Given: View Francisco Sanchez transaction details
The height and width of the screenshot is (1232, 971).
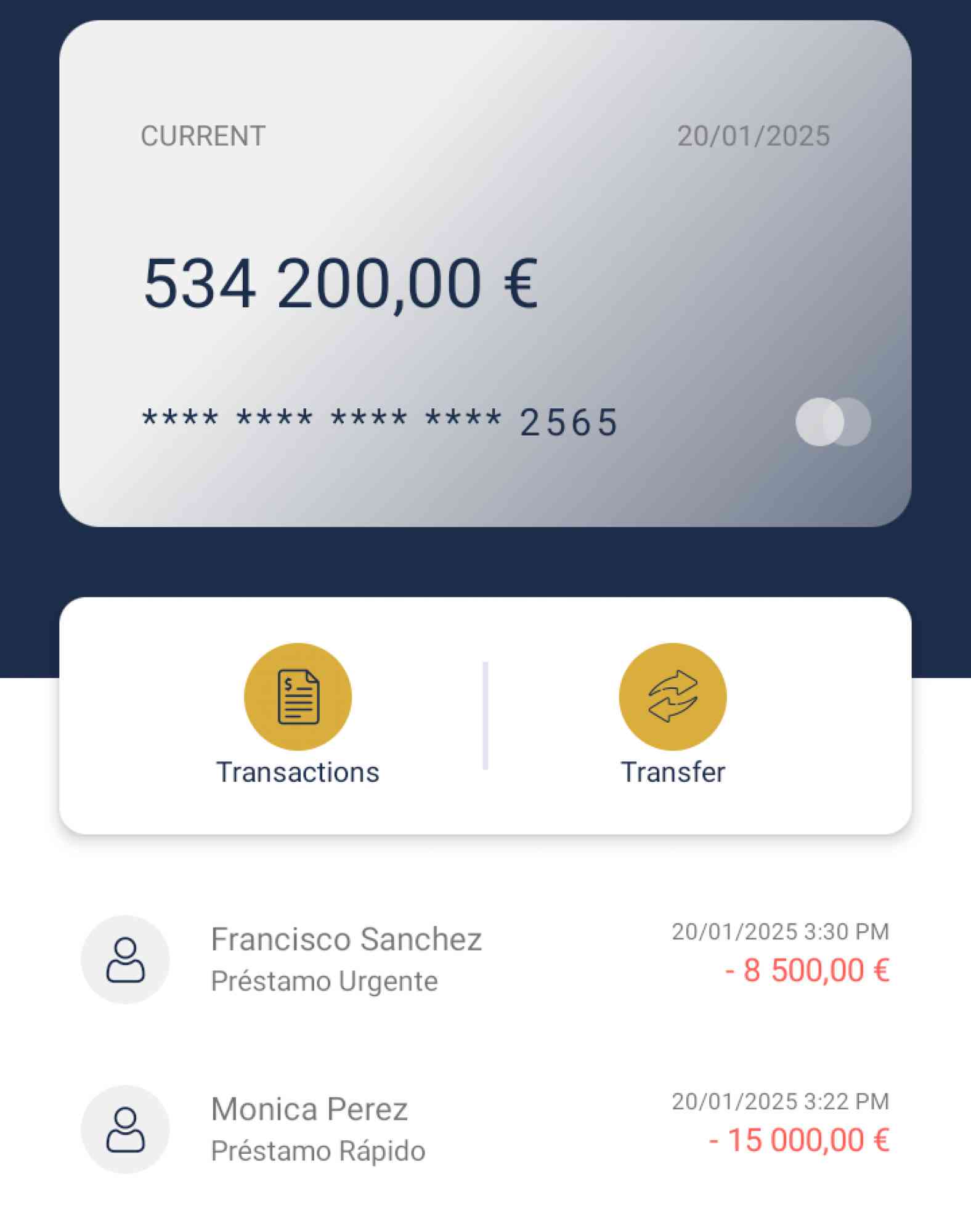Looking at the screenshot, I should [485, 959].
